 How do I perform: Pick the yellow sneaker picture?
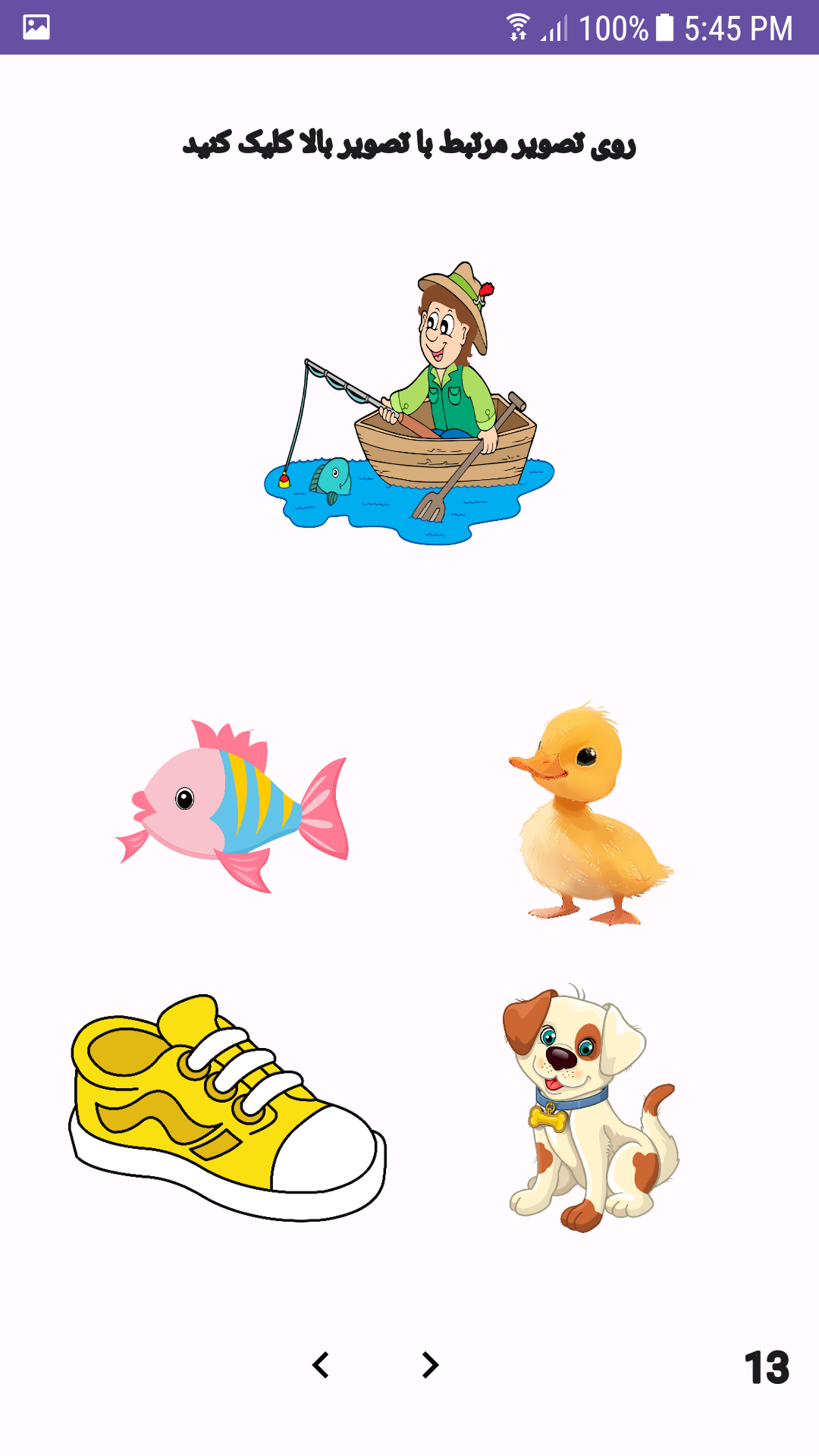(227, 1107)
